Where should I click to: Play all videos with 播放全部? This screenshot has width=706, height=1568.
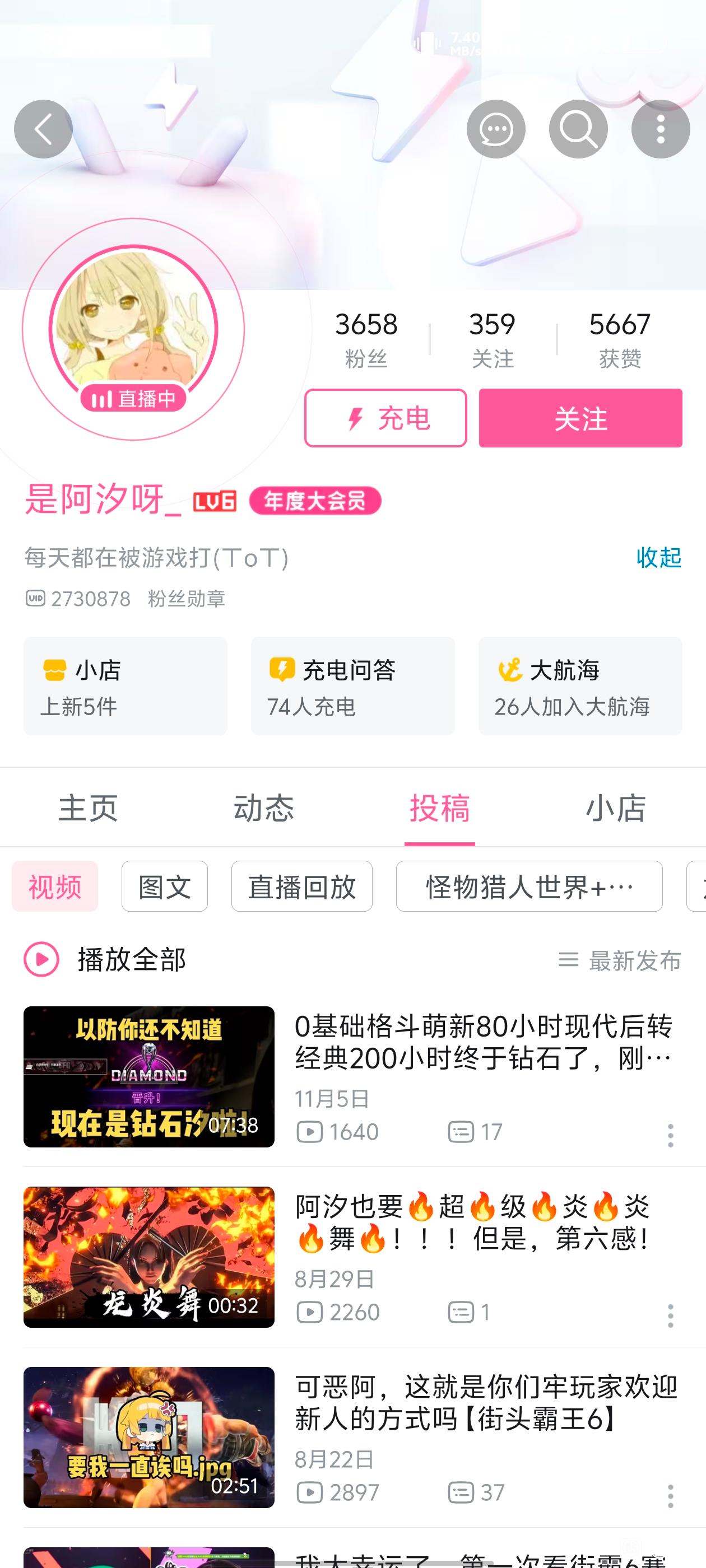click(x=105, y=959)
